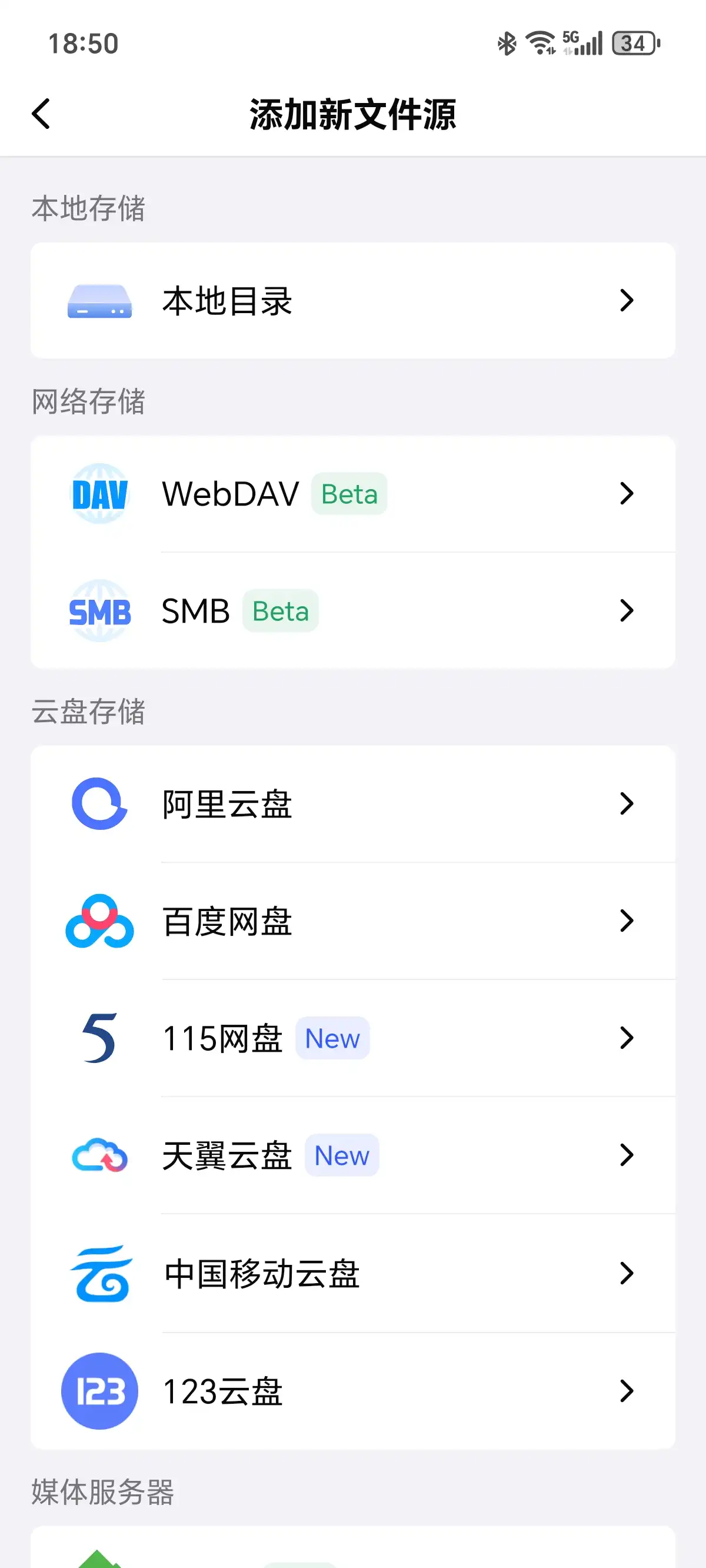Open 本地目录 local directory option

352,301
